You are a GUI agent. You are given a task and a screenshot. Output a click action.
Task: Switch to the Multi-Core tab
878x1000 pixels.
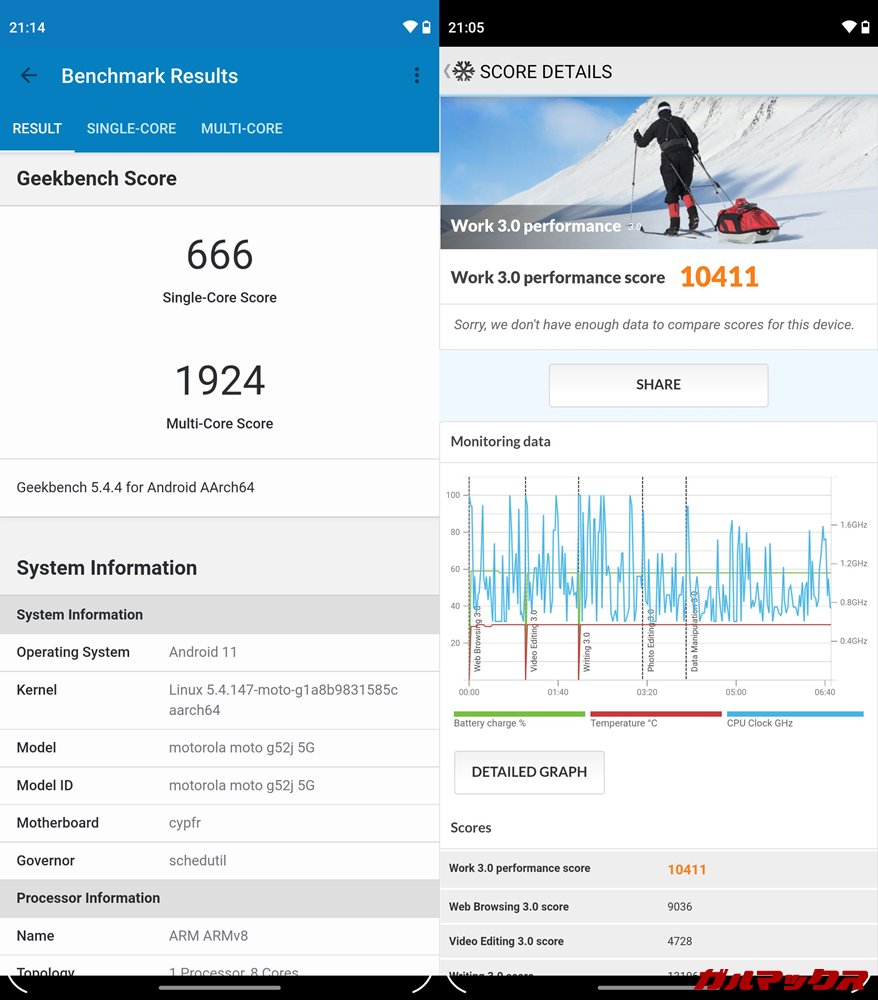[241, 128]
